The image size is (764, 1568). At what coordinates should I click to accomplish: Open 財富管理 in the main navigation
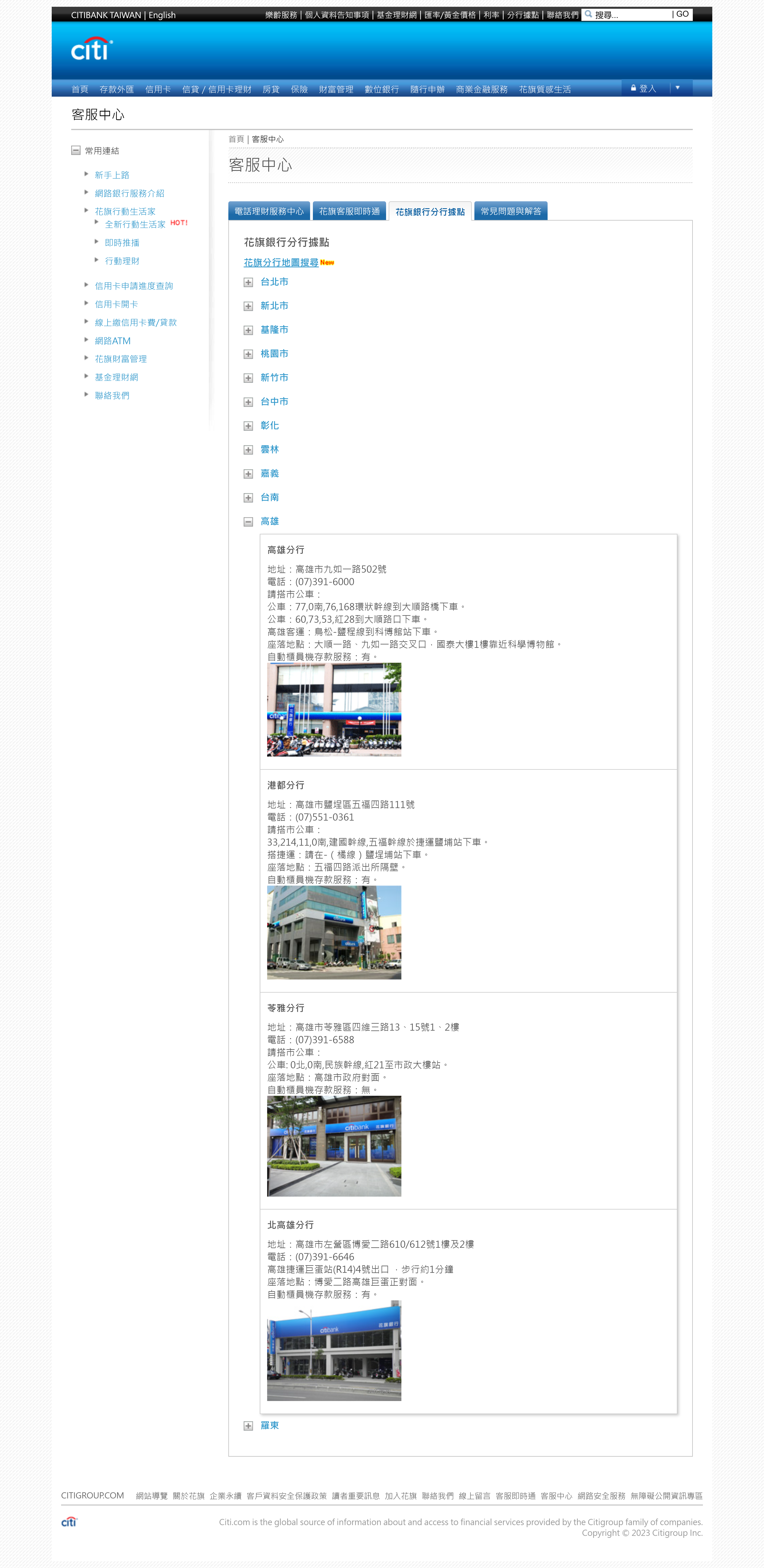click(336, 90)
